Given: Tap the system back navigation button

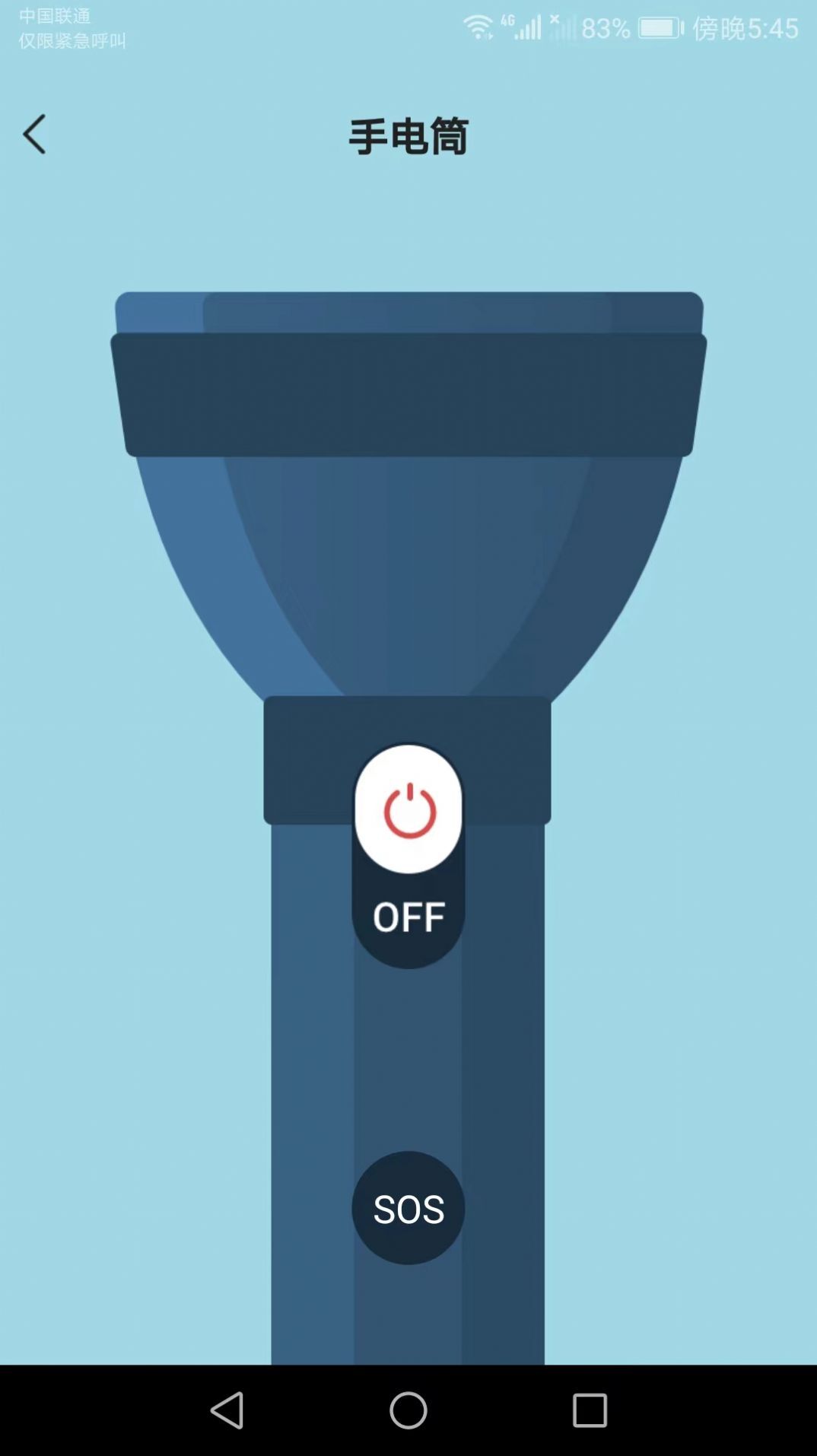Looking at the screenshot, I should tap(227, 1410).
